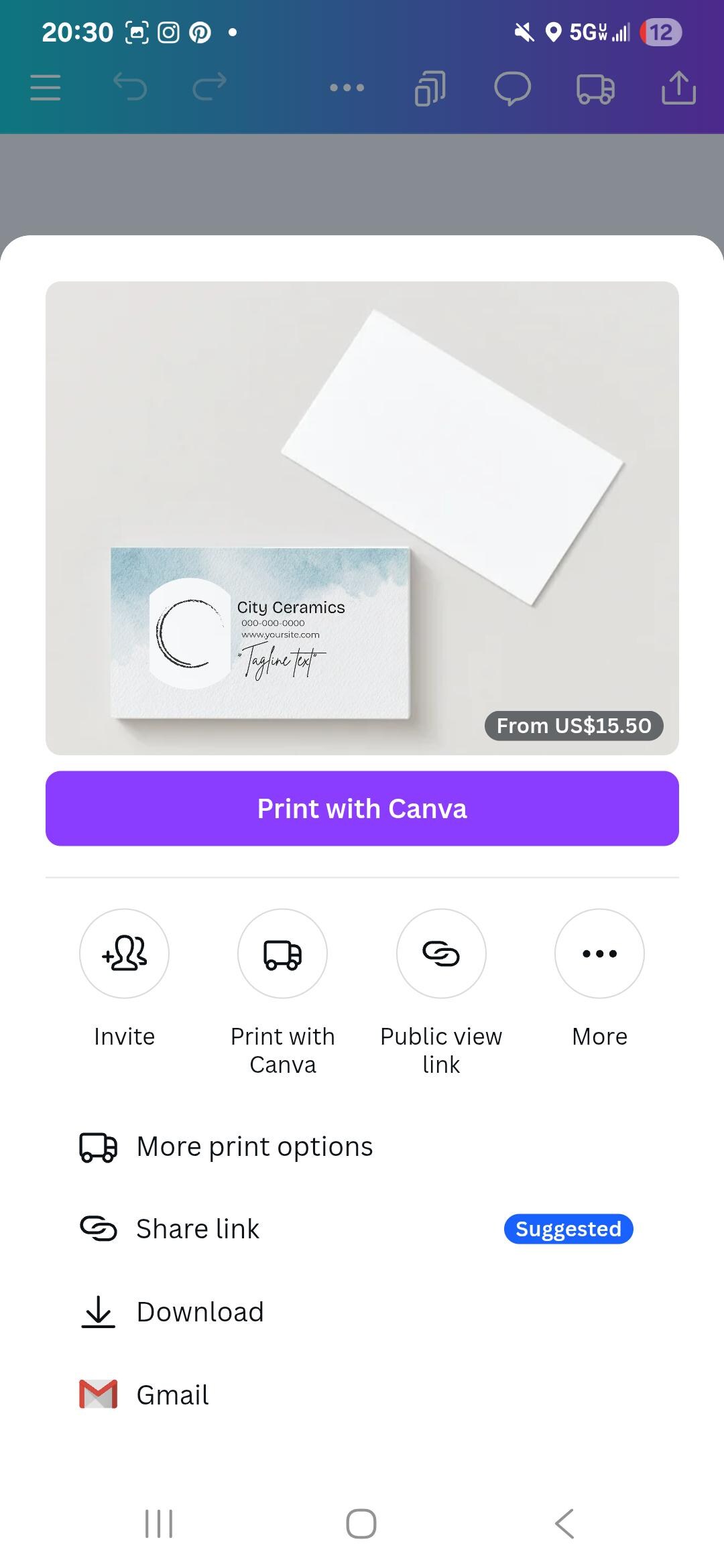Tap the purple Print with Canva button
The height and width of the screenshot is (1568, 724).
(x=362, y=808)
